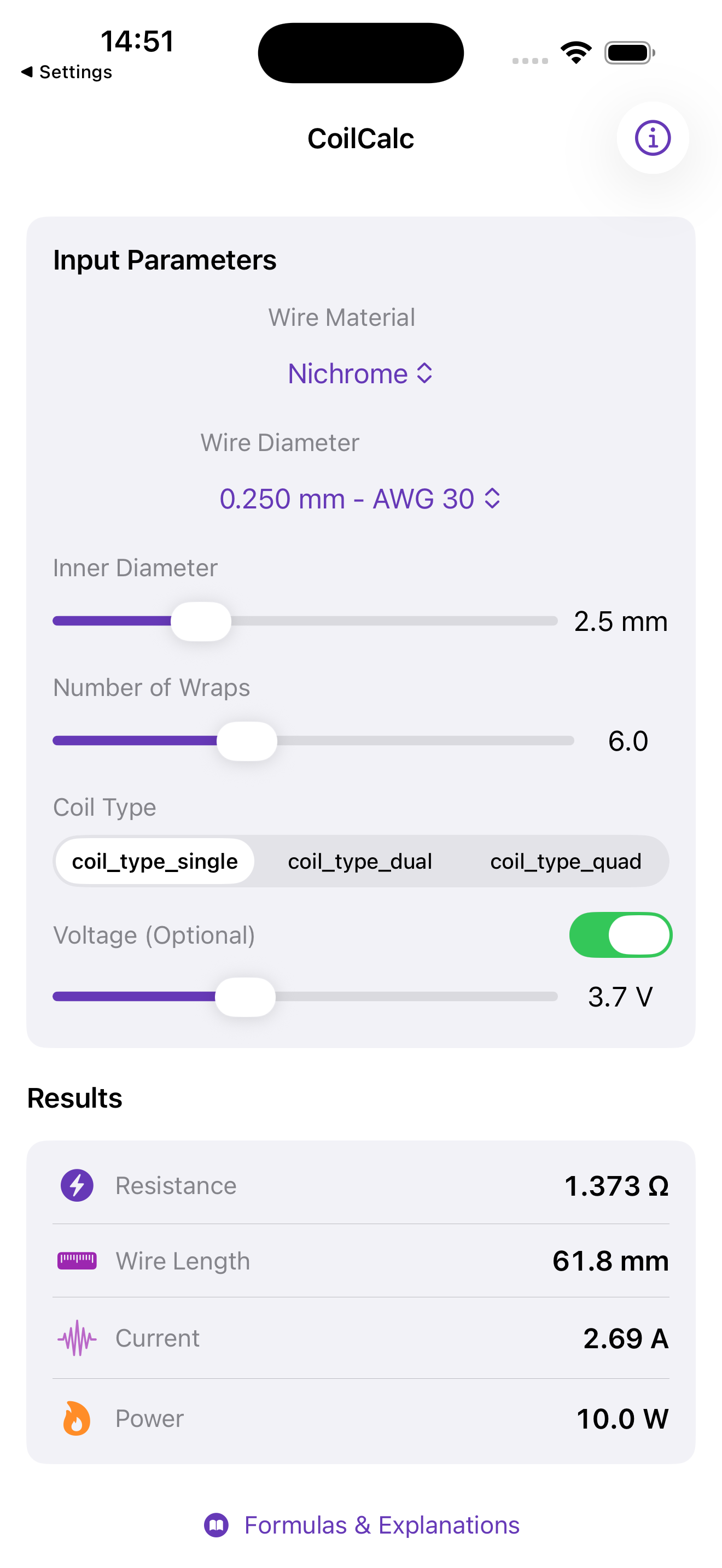722x1568 pixels.
Task: Open the Wire Diameter dropdown showing AWG 30
Action: click(360, 499)
